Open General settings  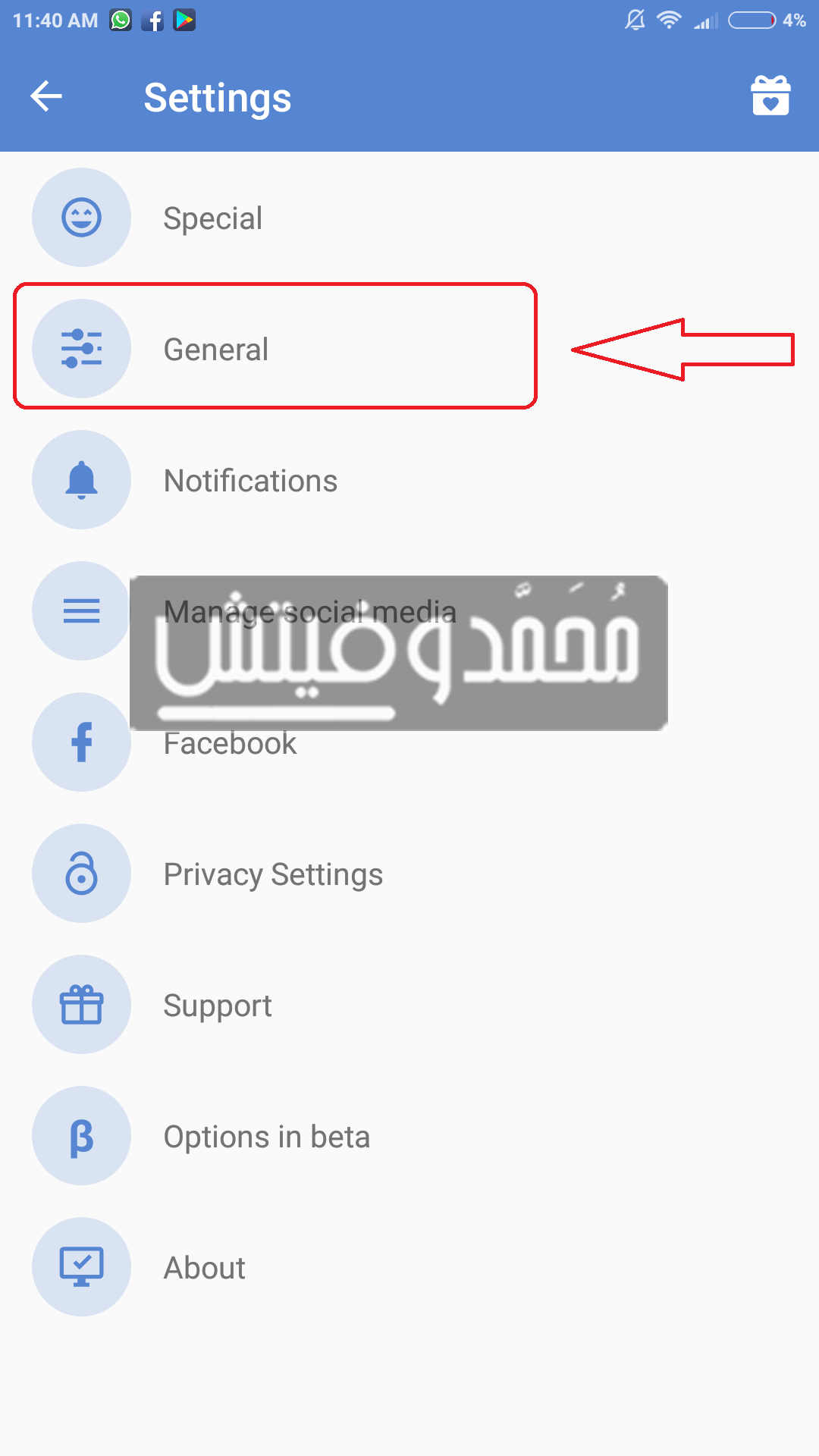409,349
